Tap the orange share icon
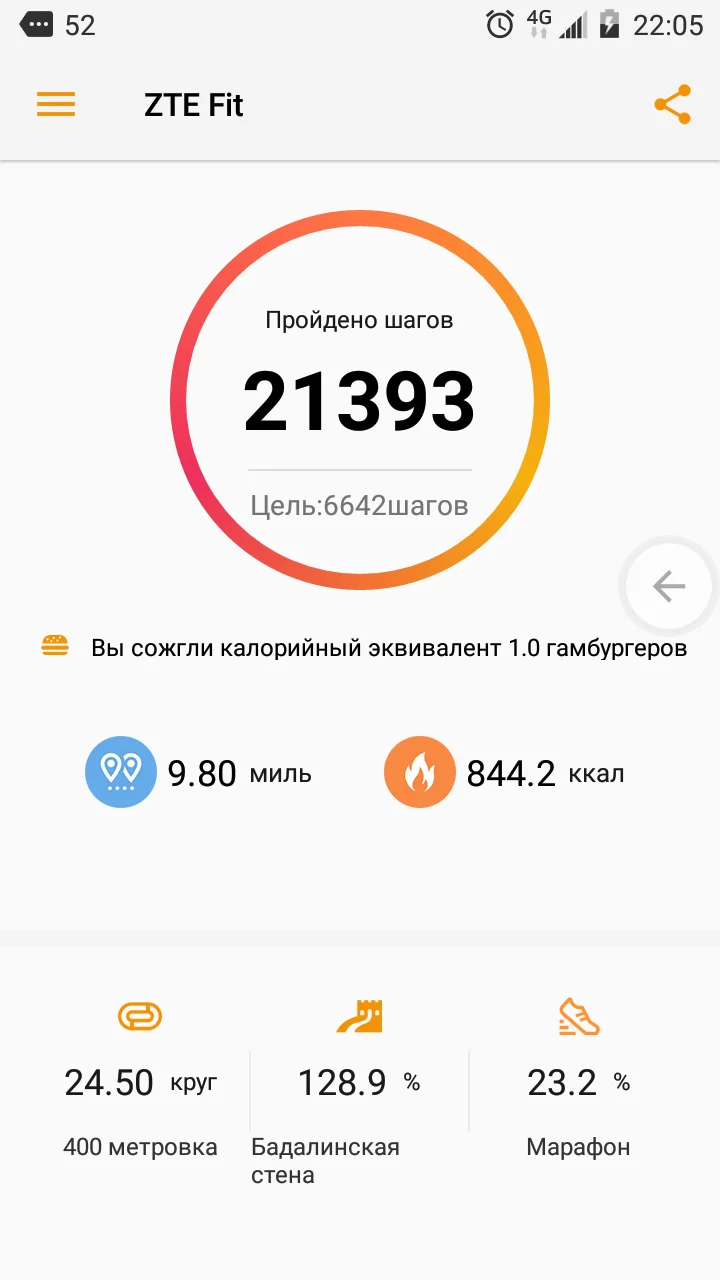720x1280 pixels. coord(672,102)
